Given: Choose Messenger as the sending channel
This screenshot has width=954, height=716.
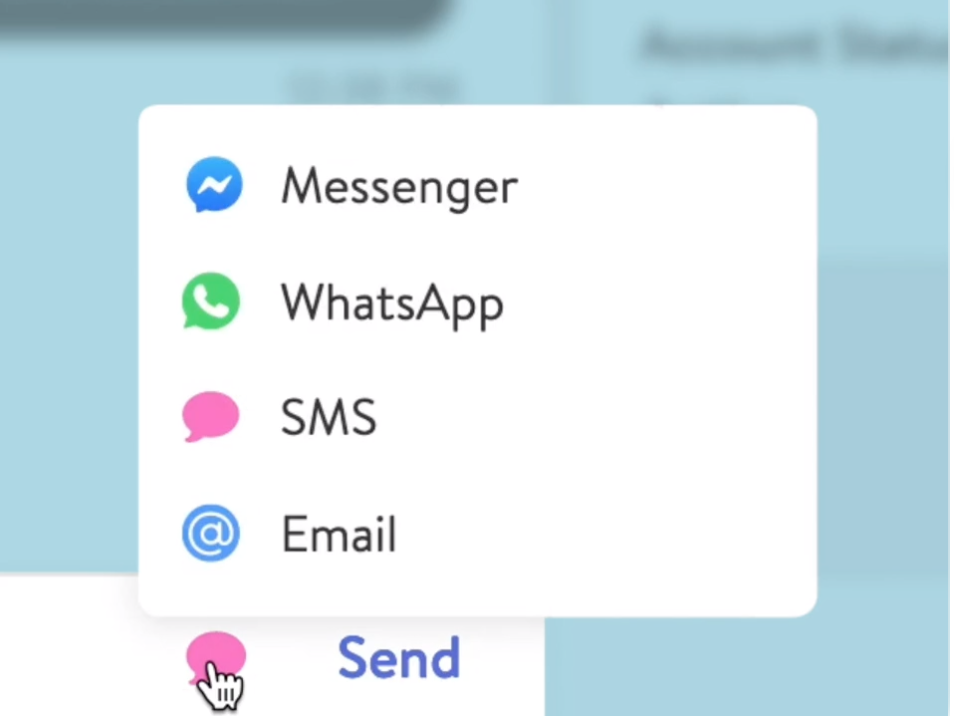Looking at the screenshot, I should point(398,186).
